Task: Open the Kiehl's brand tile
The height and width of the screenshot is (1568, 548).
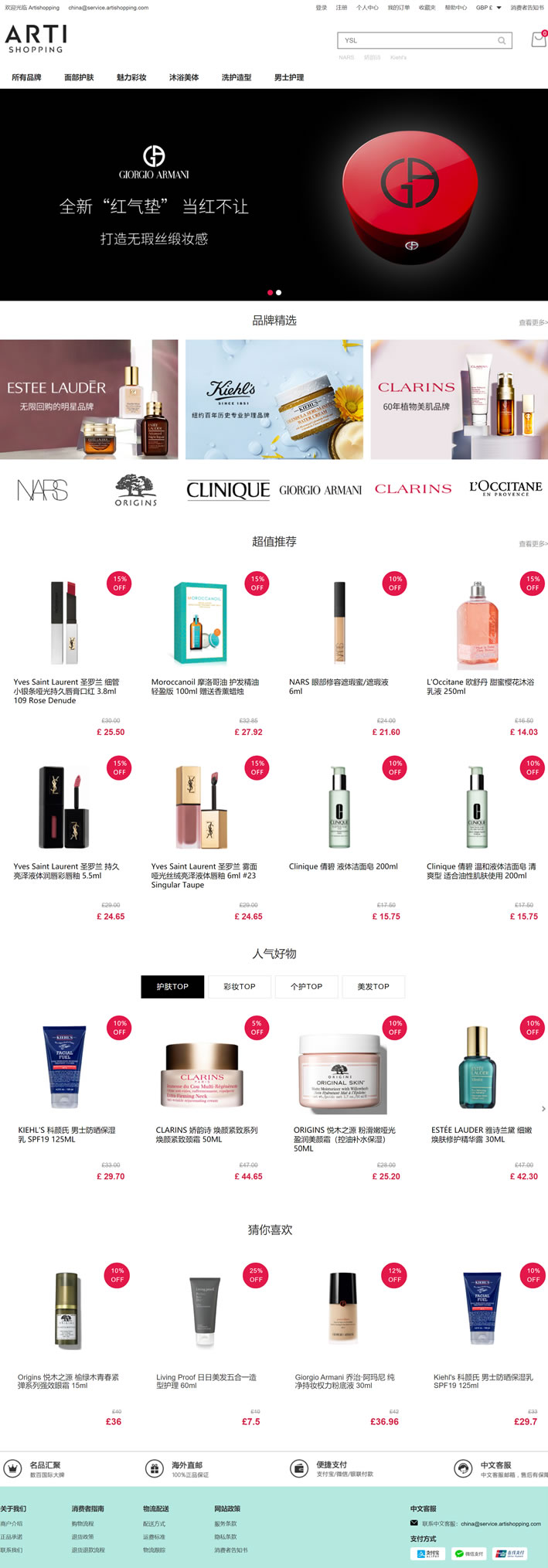Action: (x=274, y=400)
